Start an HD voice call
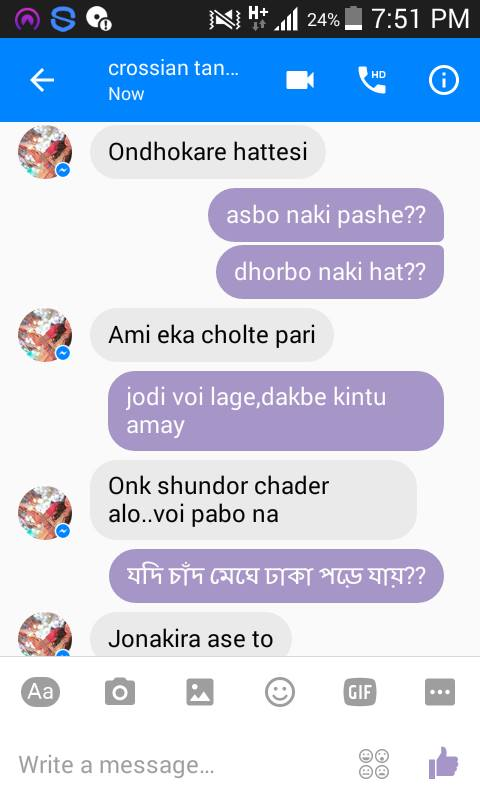 (x=372, y=80)
